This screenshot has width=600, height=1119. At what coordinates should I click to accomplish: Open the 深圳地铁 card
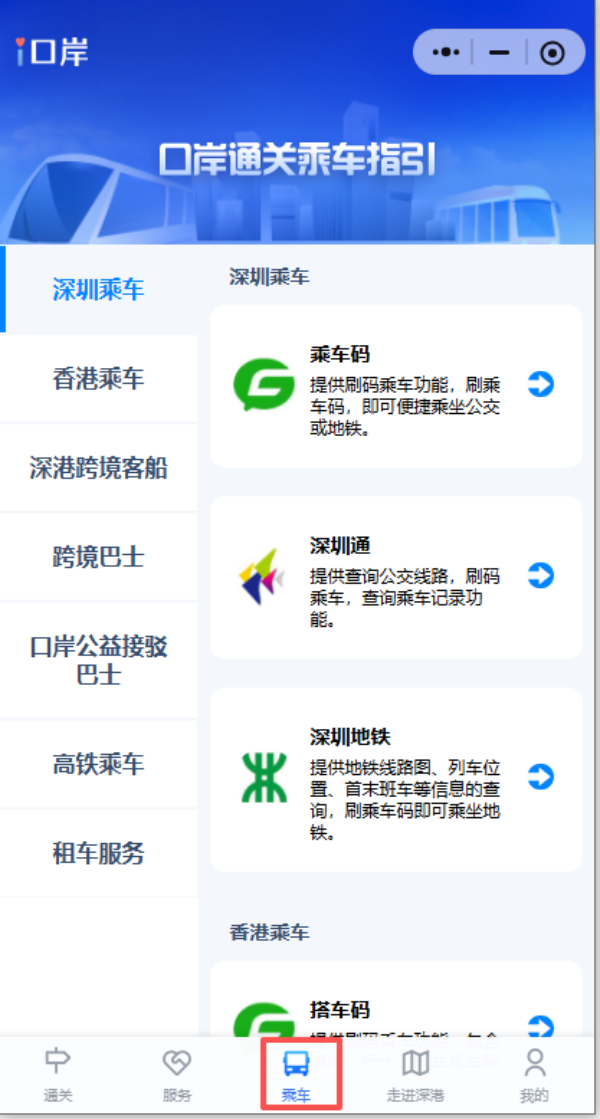[396, 778]
